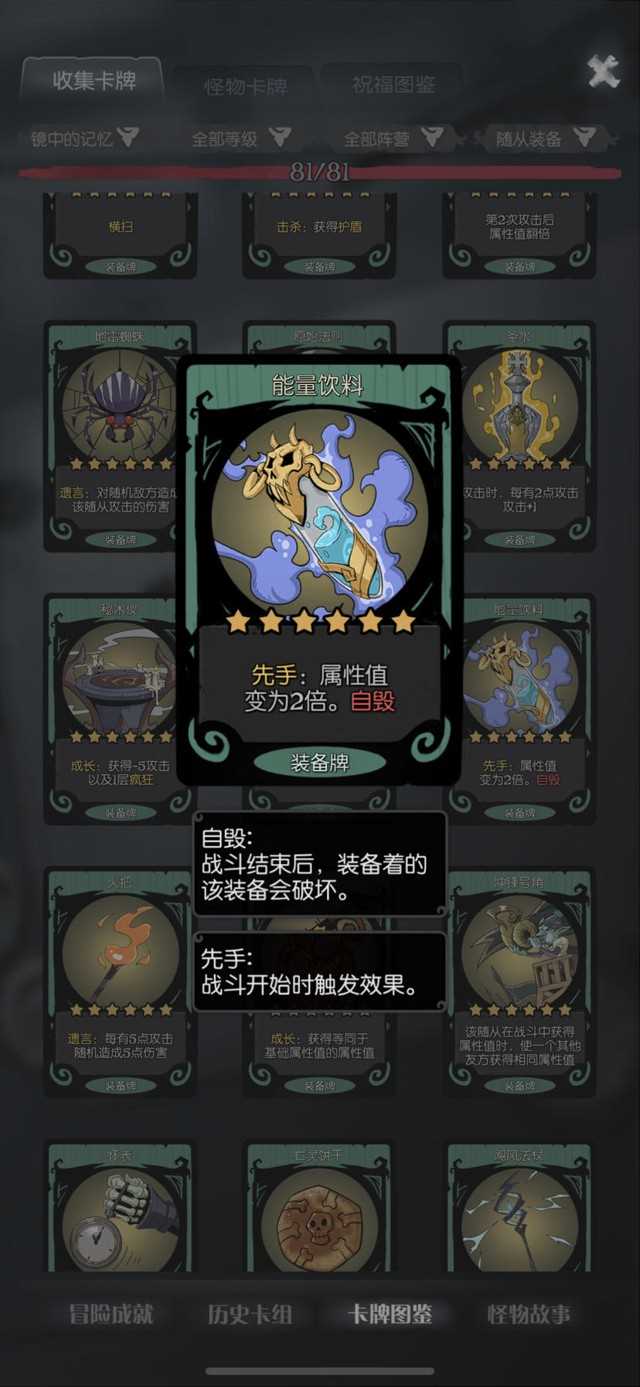Go to the 历史卡组 section

[x=249, y=1314]
